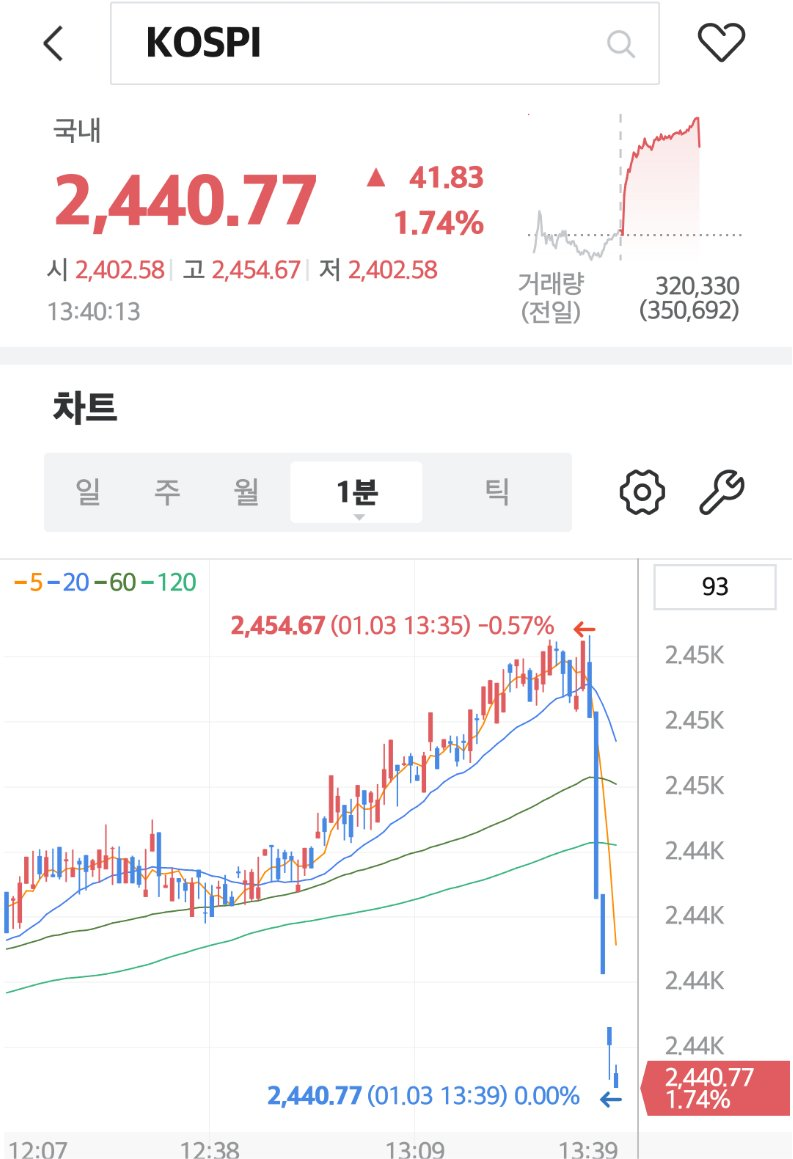Open the intraday mini chart thumbnail
793x1159 pixels.
[633, 187]
